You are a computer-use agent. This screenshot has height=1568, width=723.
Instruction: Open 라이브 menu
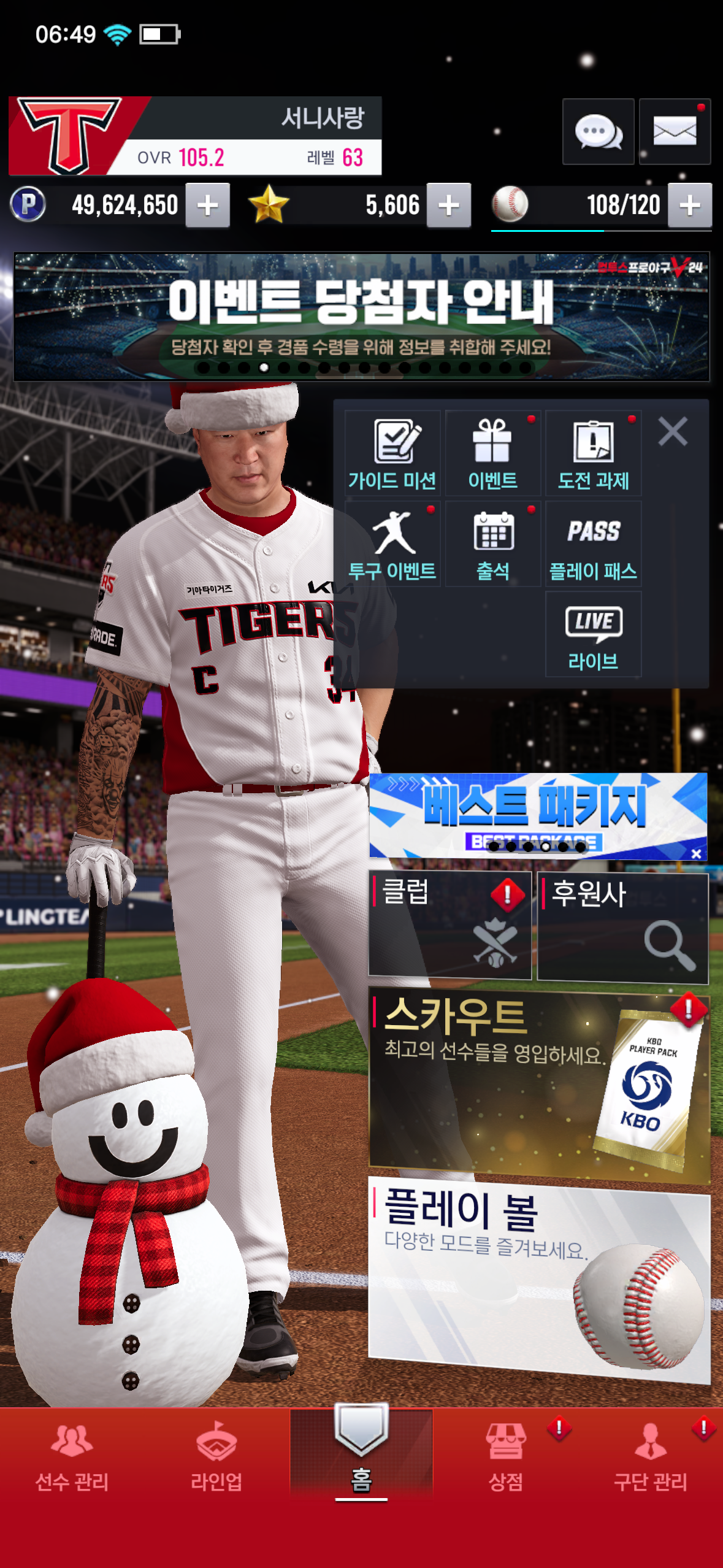593,635
